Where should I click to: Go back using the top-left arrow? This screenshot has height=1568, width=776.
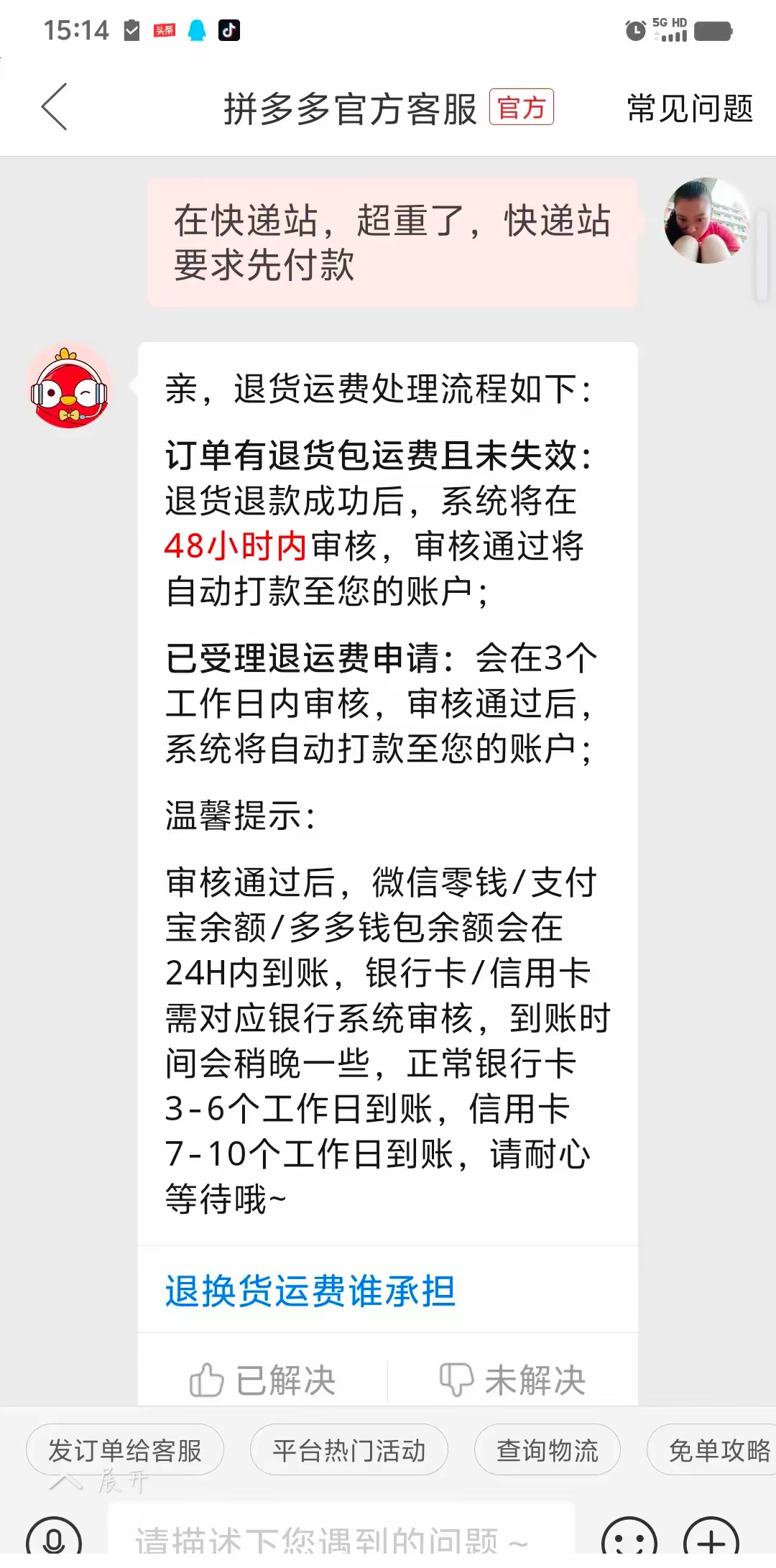55,107
